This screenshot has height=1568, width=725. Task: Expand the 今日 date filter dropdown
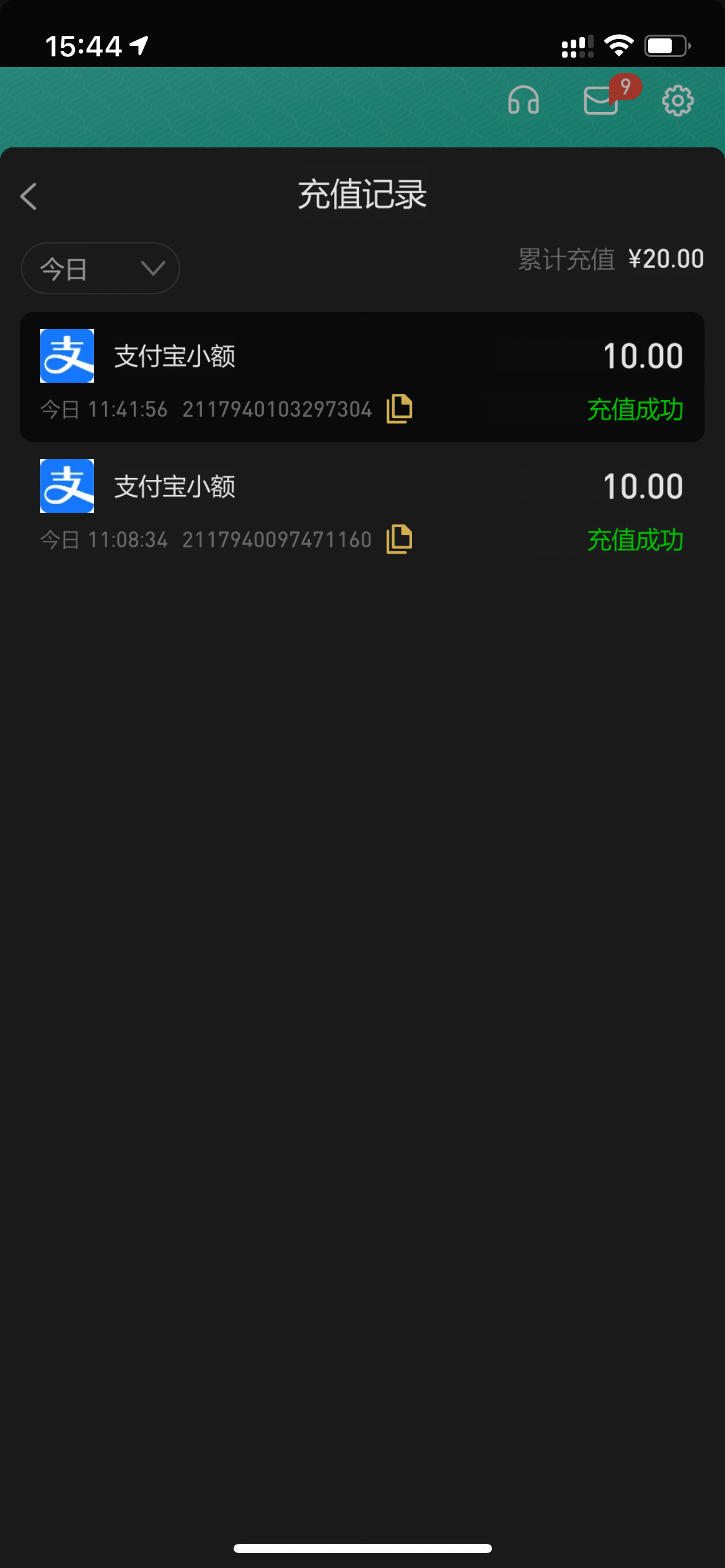point(100,269)
